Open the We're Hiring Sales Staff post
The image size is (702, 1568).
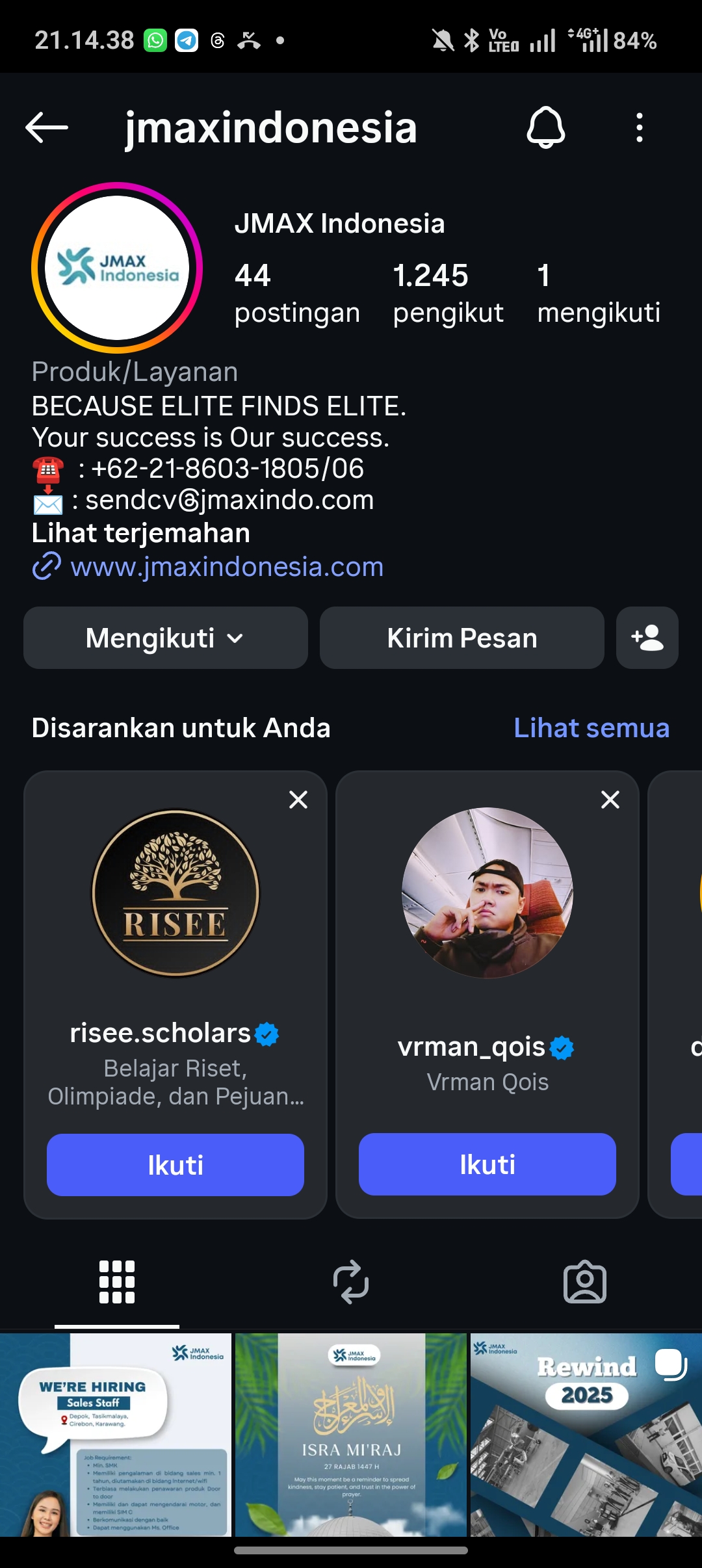click(116, 1434)
